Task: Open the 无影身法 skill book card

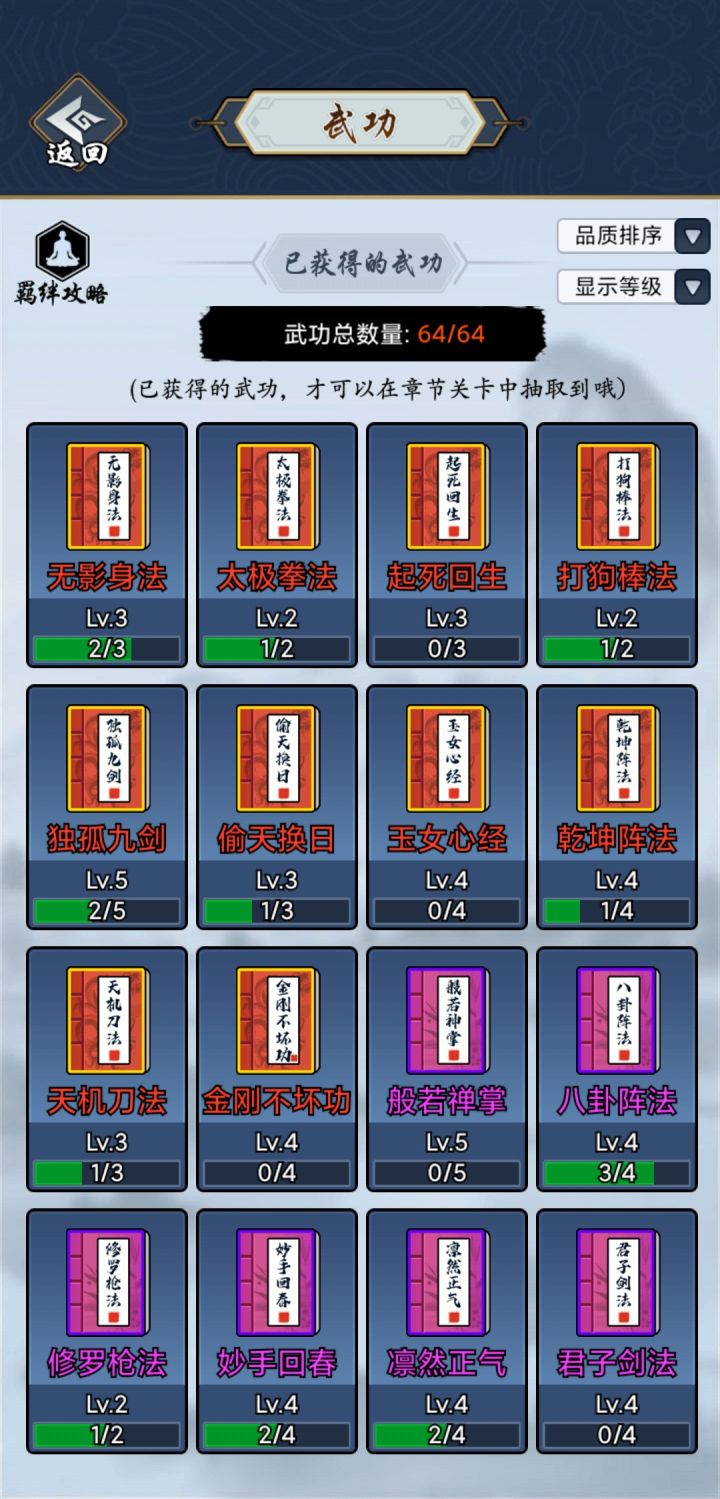Action: (x=103, y=495)
